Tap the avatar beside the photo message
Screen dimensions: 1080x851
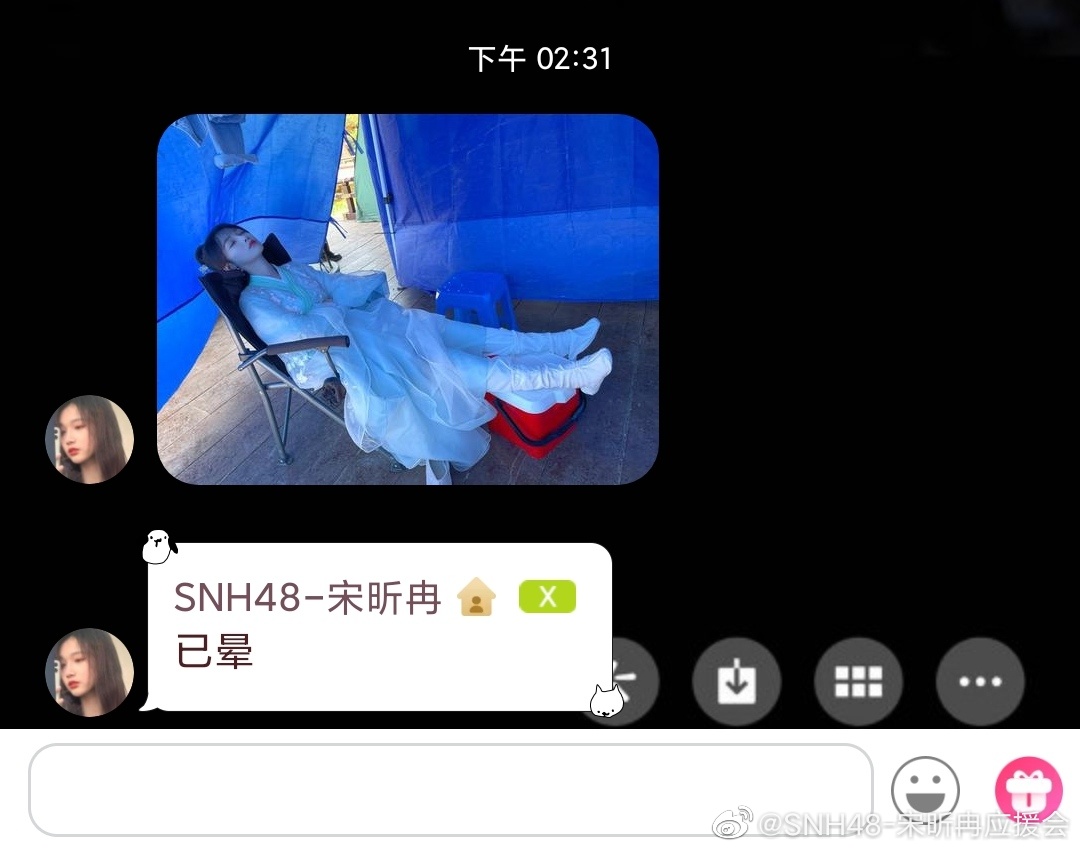point(90,440)
